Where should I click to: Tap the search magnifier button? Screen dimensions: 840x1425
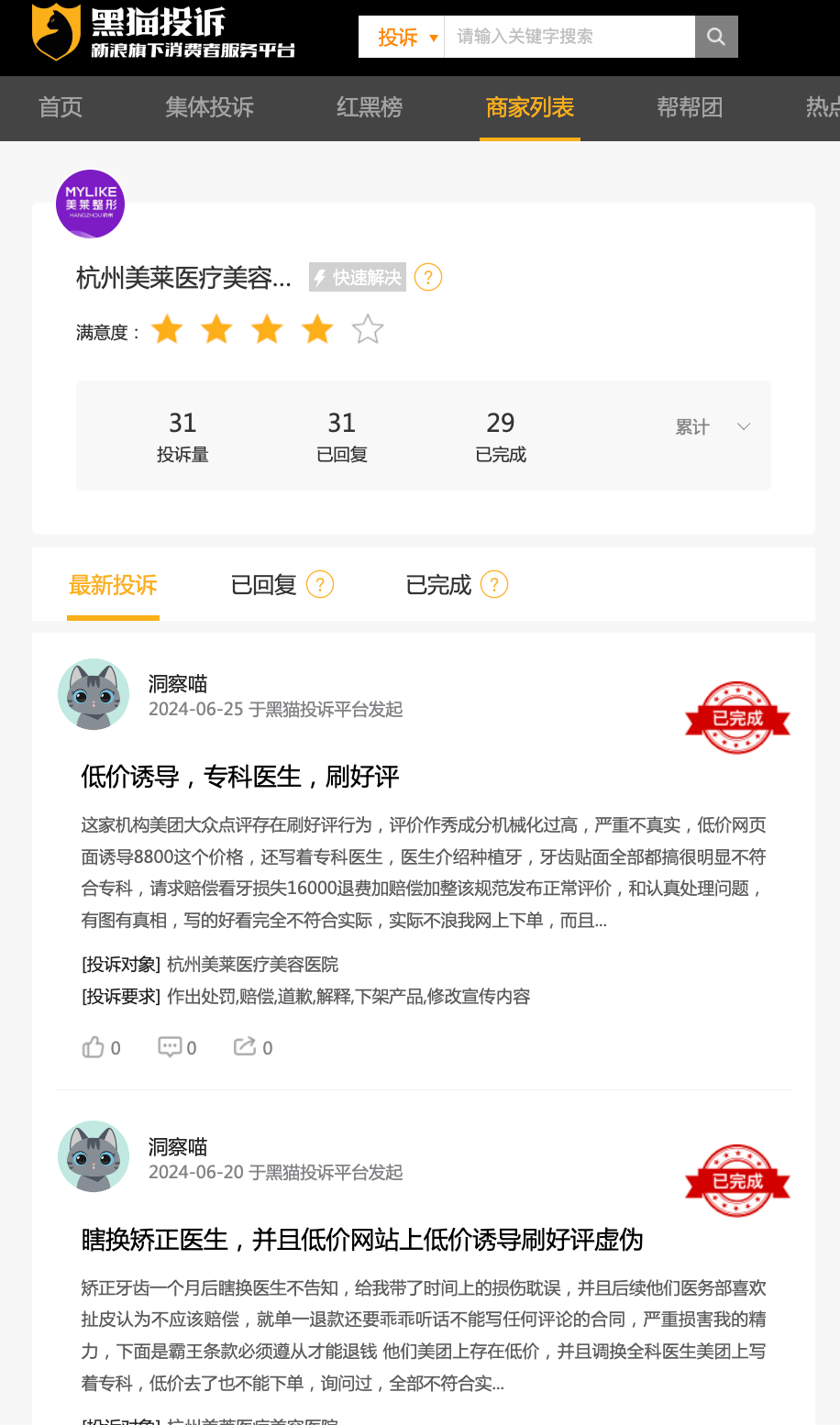tap(716, 37)
